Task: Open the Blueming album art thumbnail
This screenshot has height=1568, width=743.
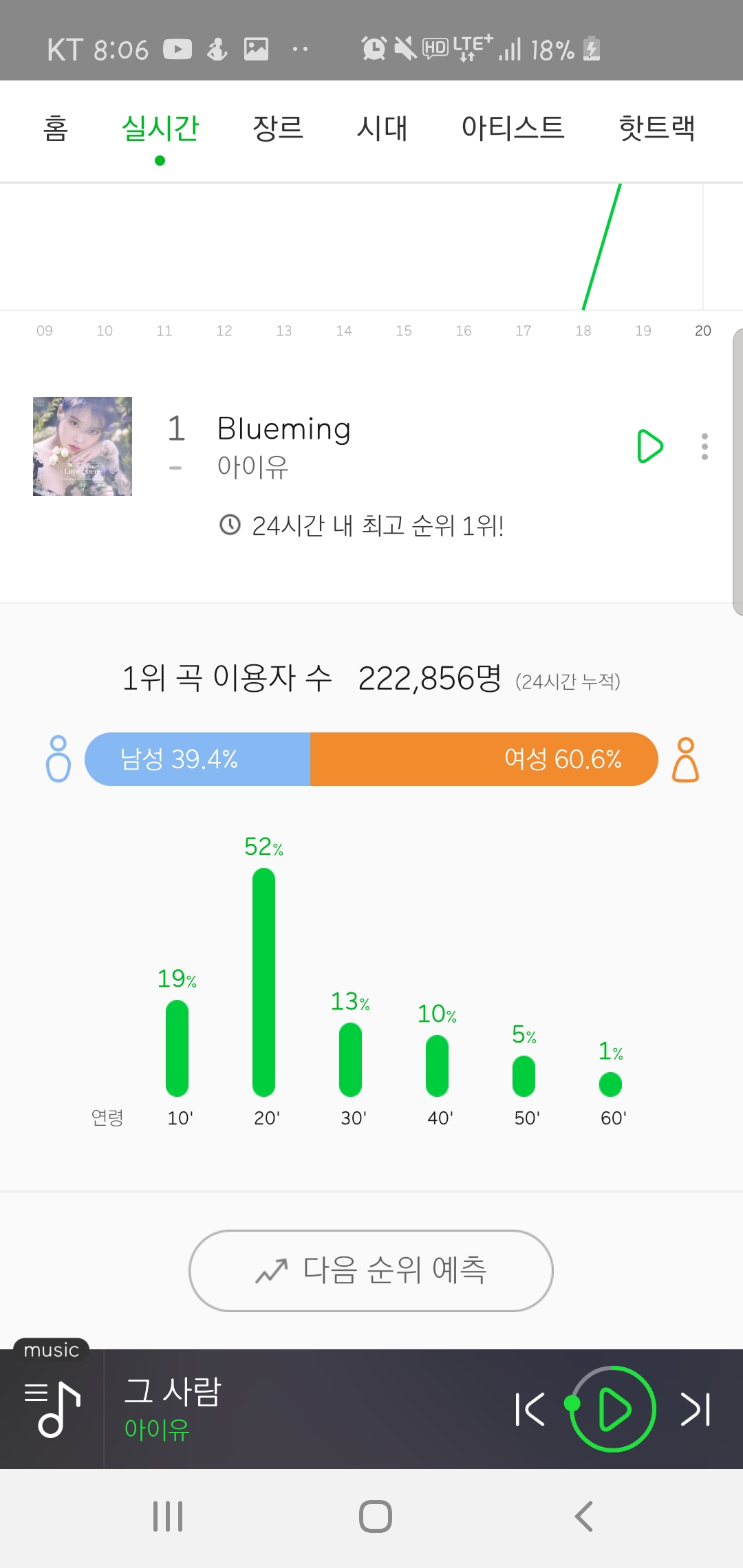Action: click(x=82, y=447)
